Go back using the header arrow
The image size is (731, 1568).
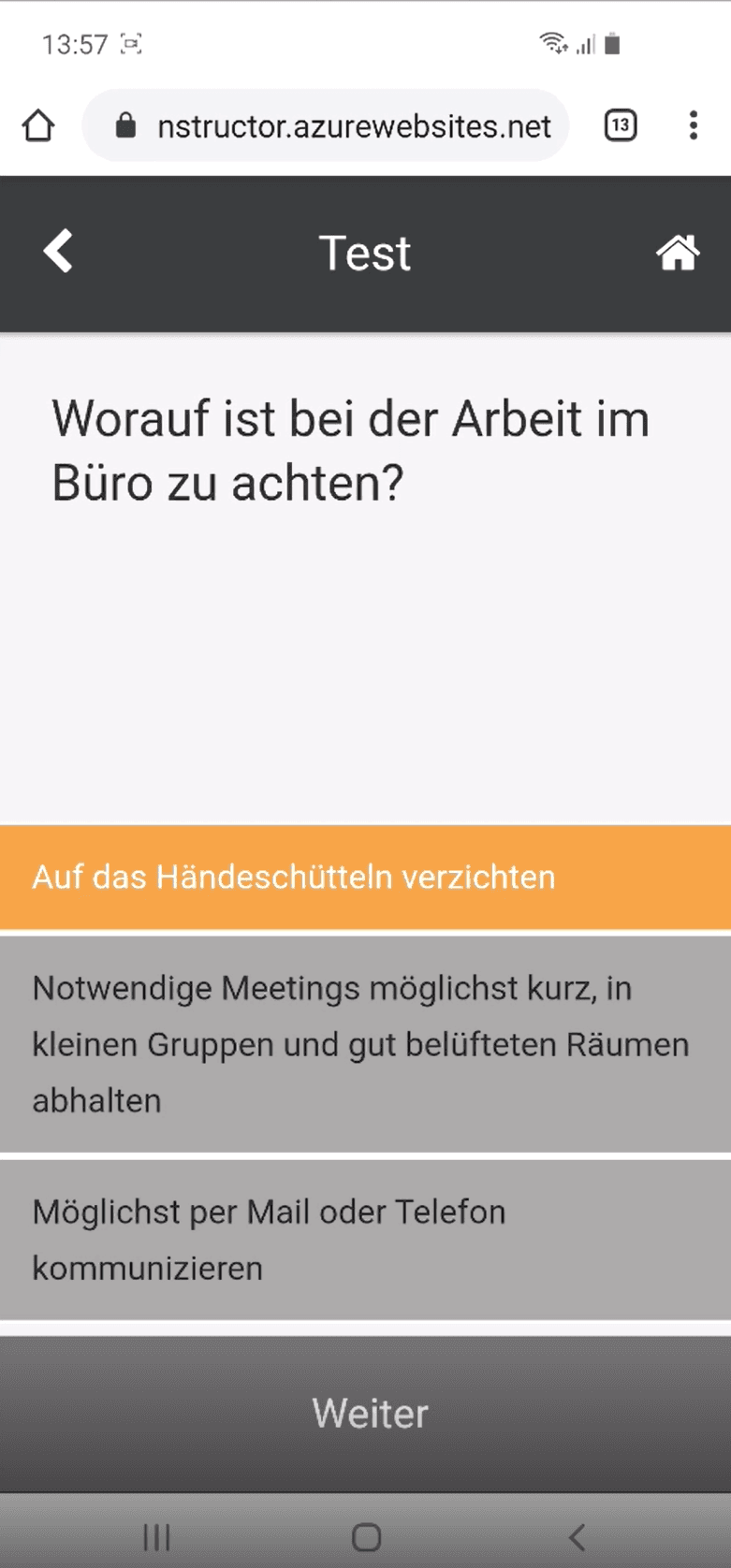pos(58,252)
